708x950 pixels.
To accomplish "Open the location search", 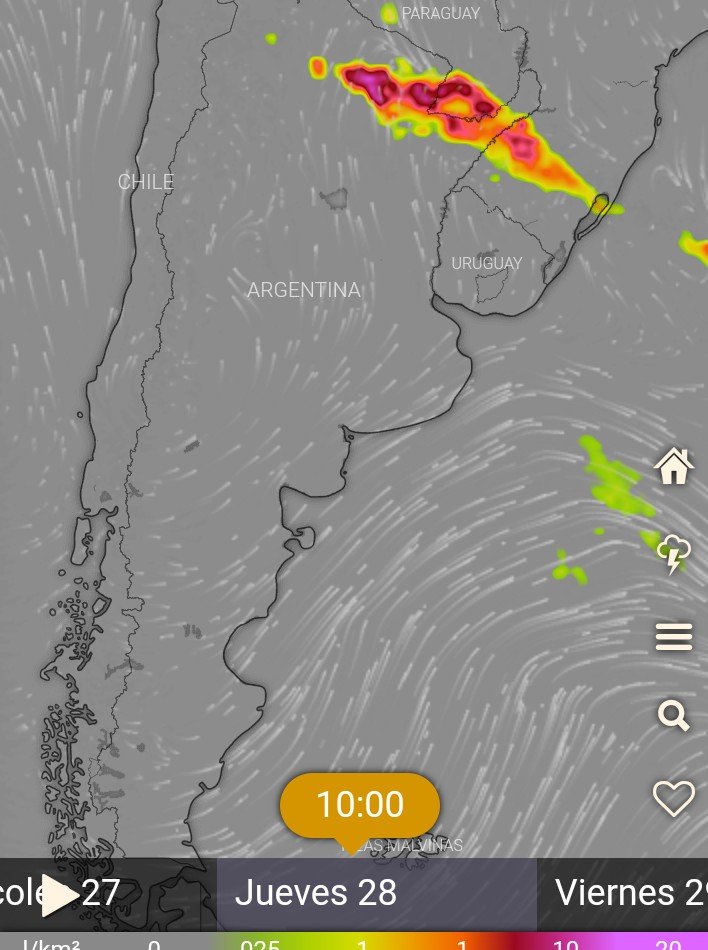I will click(x=674, y=716).
